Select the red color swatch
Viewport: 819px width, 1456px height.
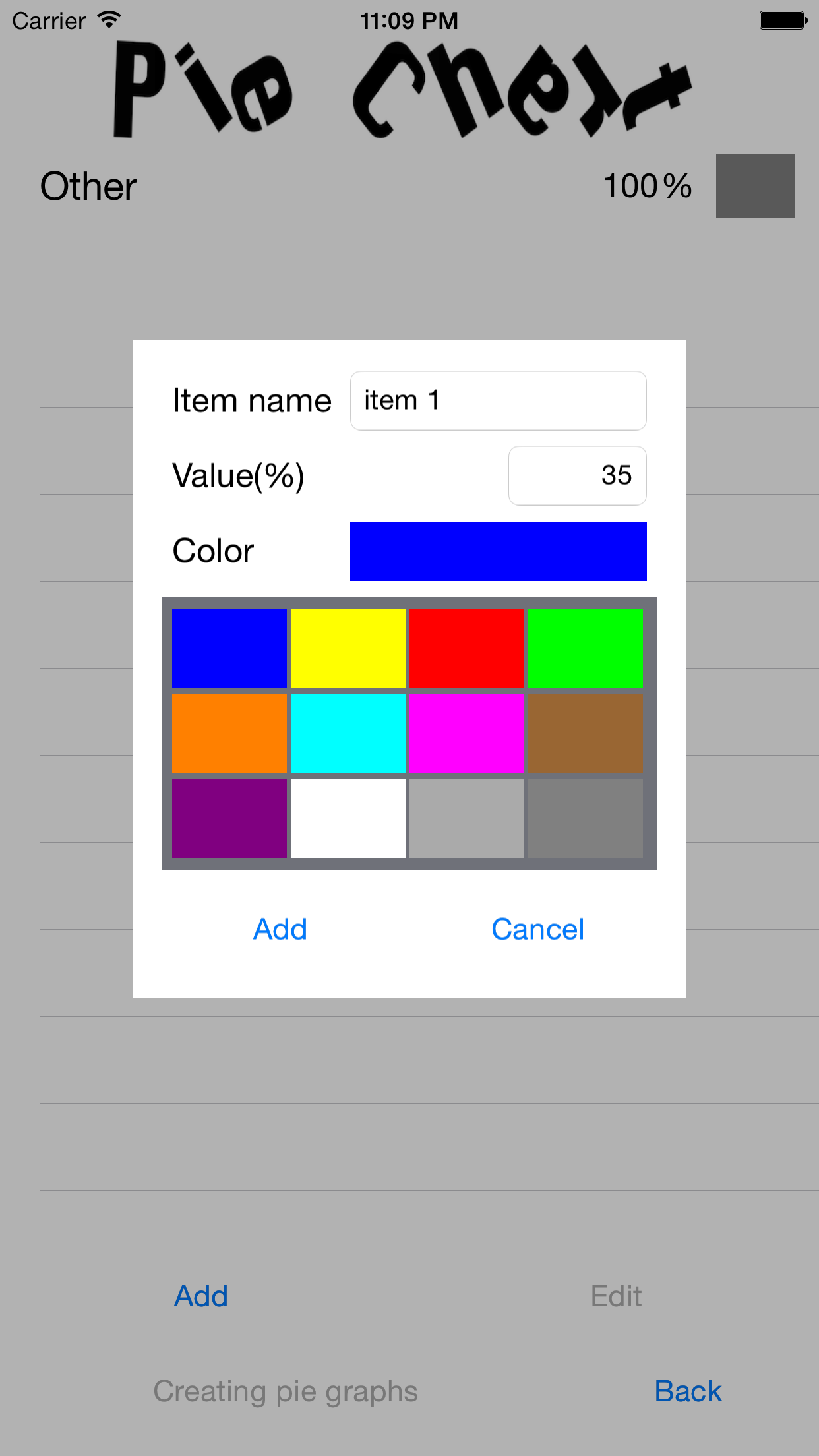(467, 648)
